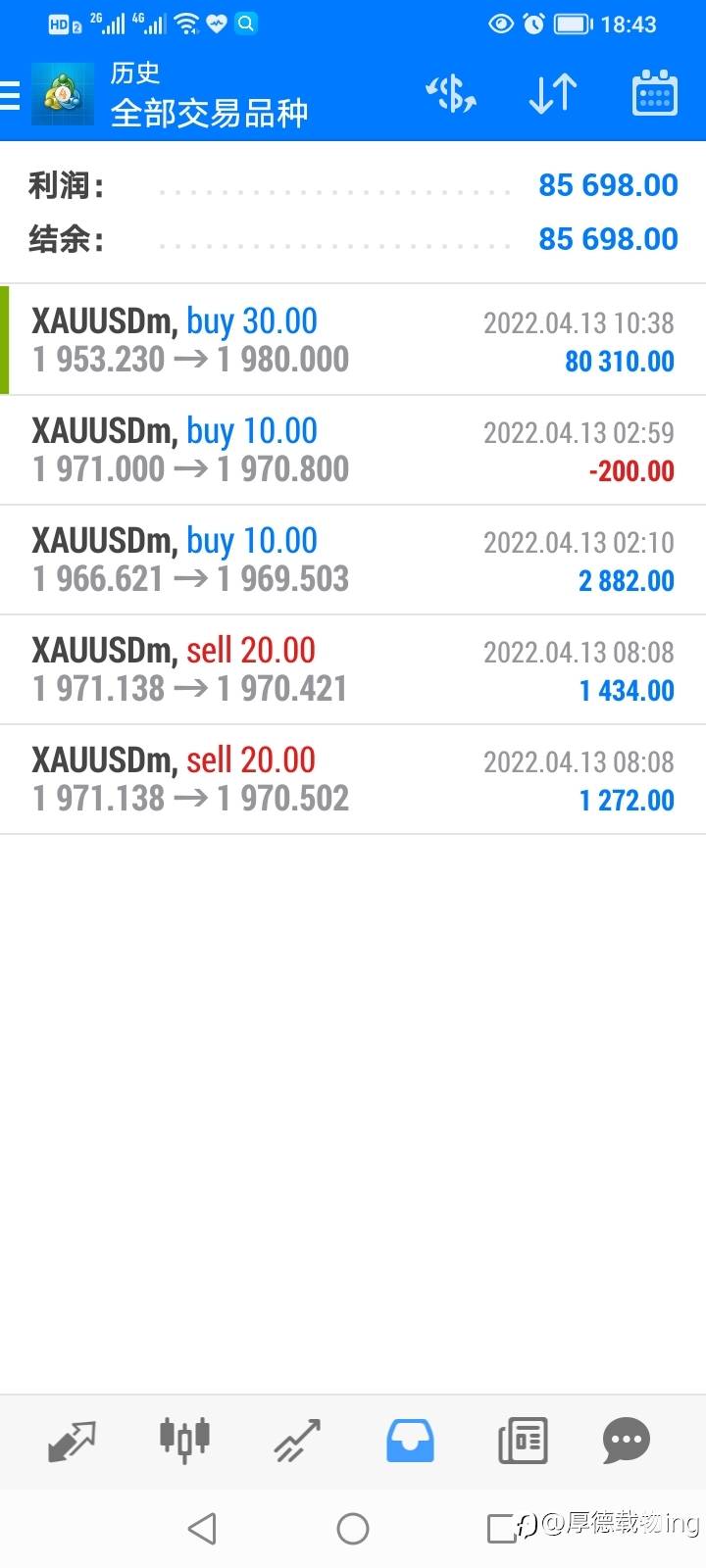Open the News tab
The width and height of the screenshot is (706, 1568).
(523, 1441)
